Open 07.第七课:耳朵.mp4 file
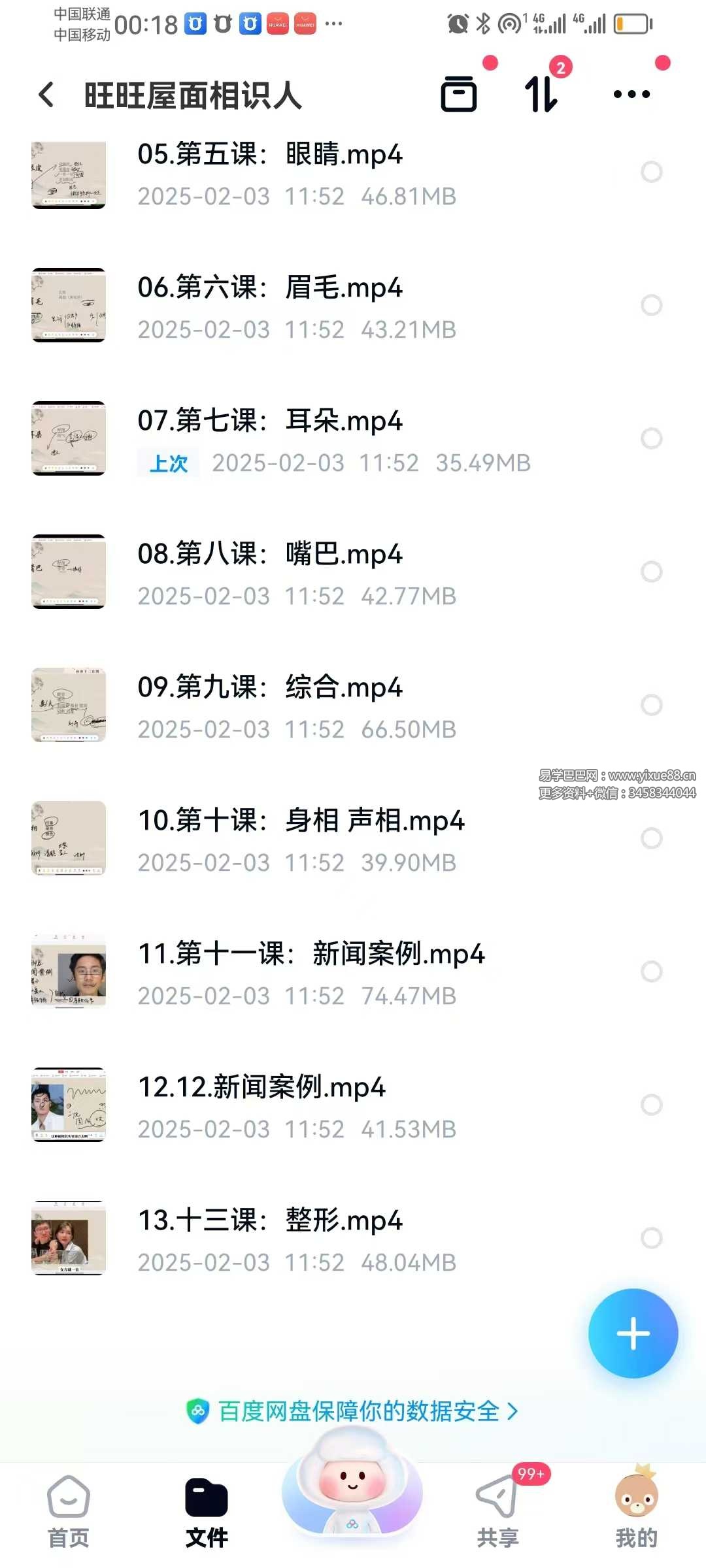 (x=269, y=421)
